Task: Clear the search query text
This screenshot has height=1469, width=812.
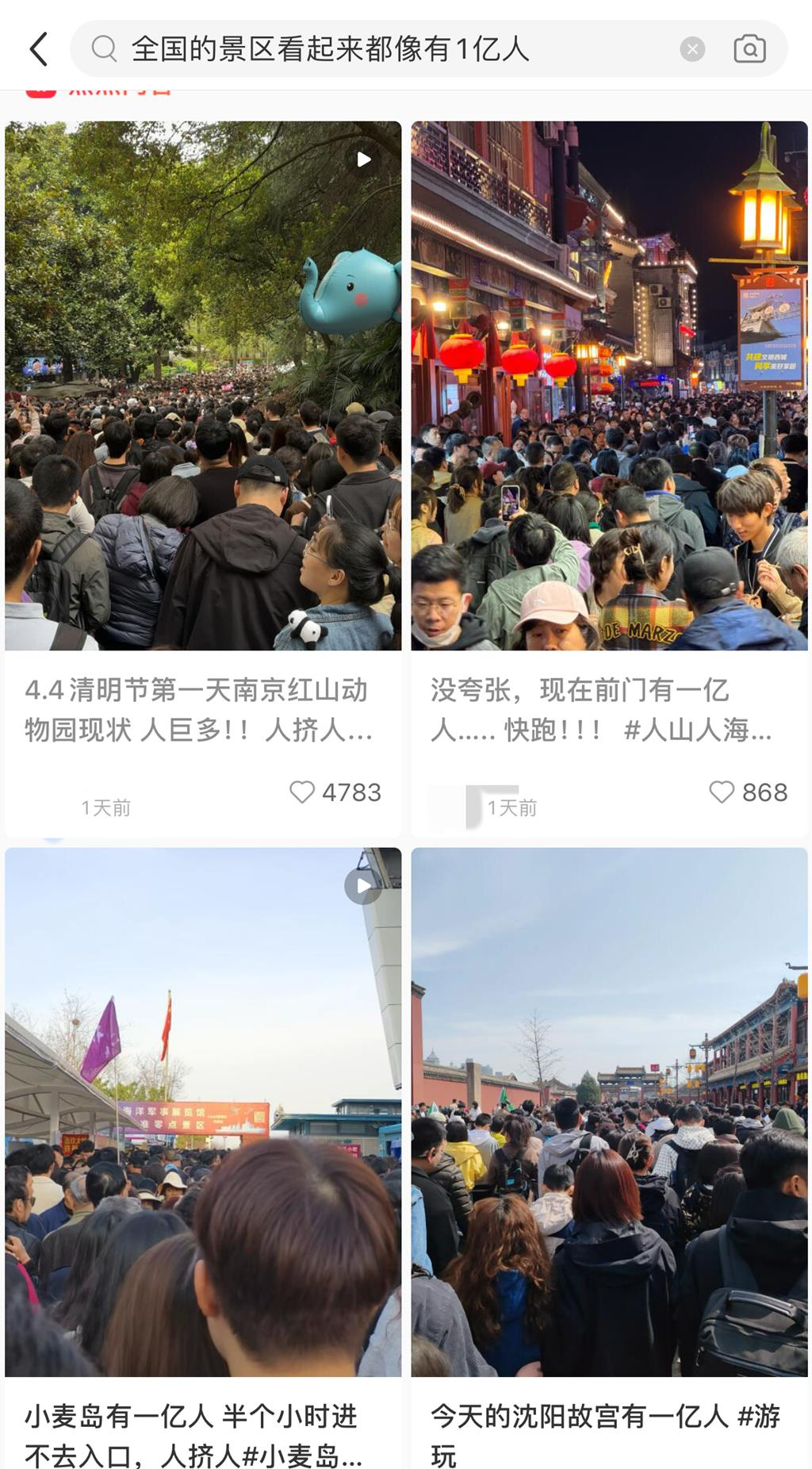Action: [x=692, y=49]
